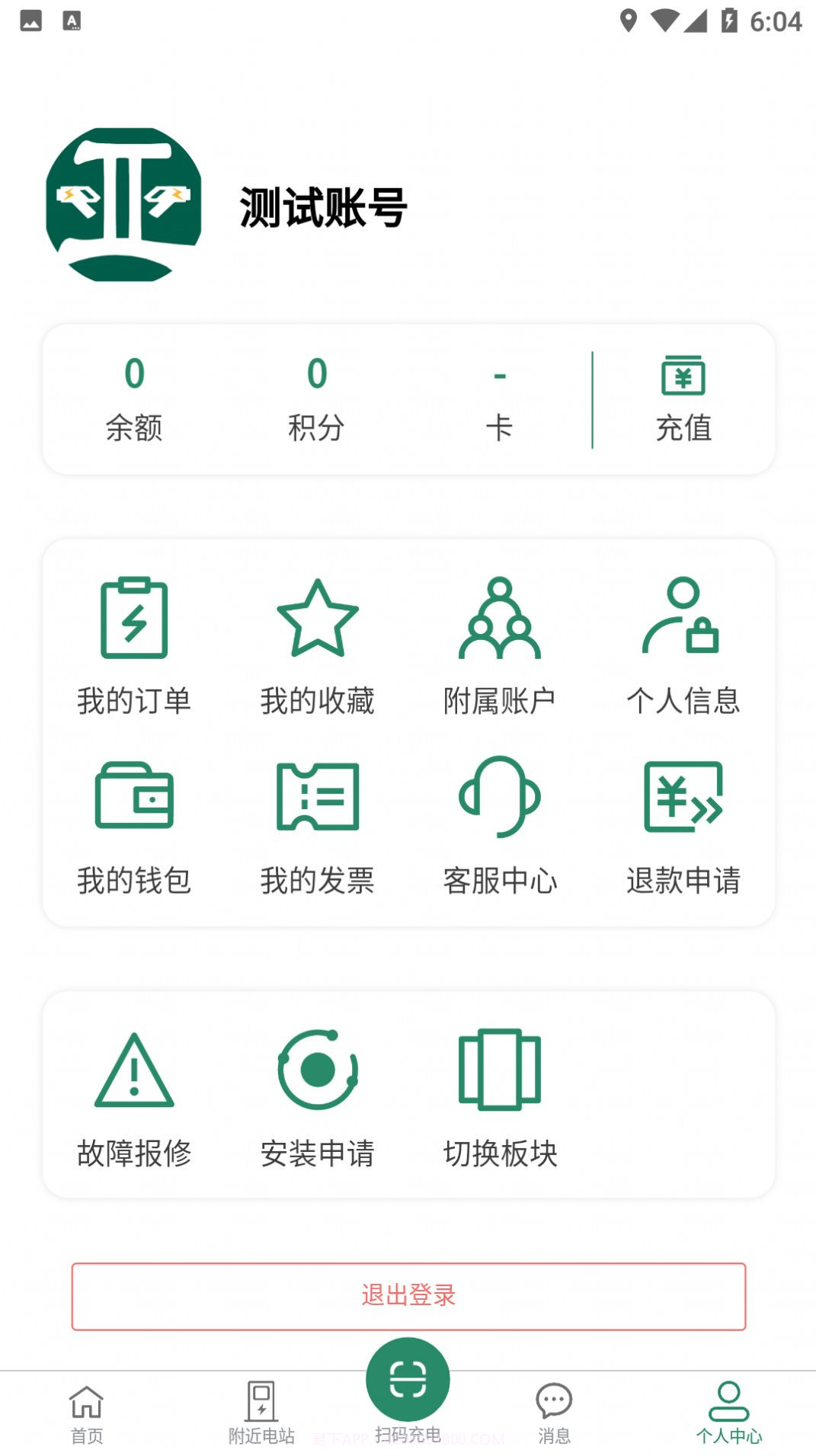The image size is (816, 1456).
Task: Check 余额 (Balance) value
Action: 134,396
